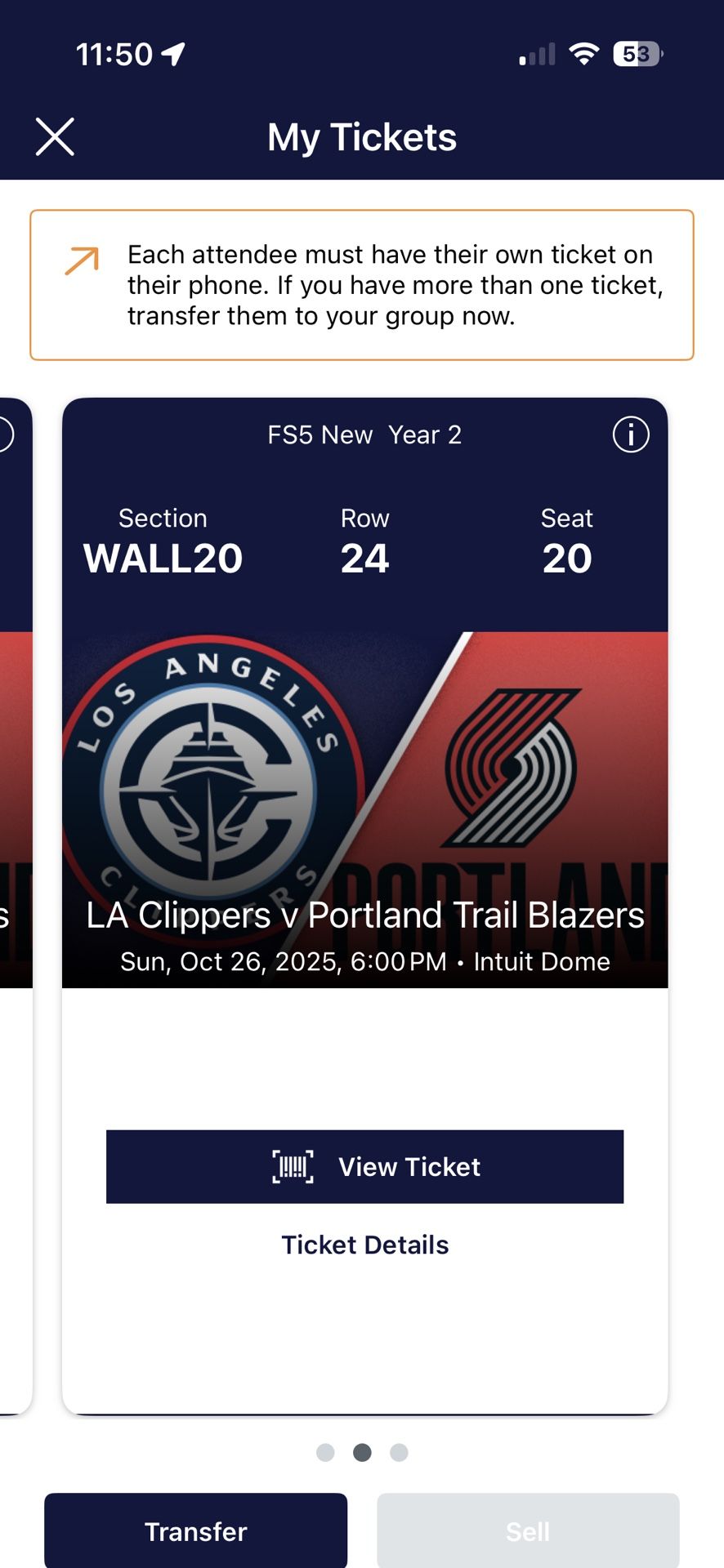The height and width of the screenshot is (1568, 724).
Task: Tap the My Tickets title
Action: coord(362,136)
